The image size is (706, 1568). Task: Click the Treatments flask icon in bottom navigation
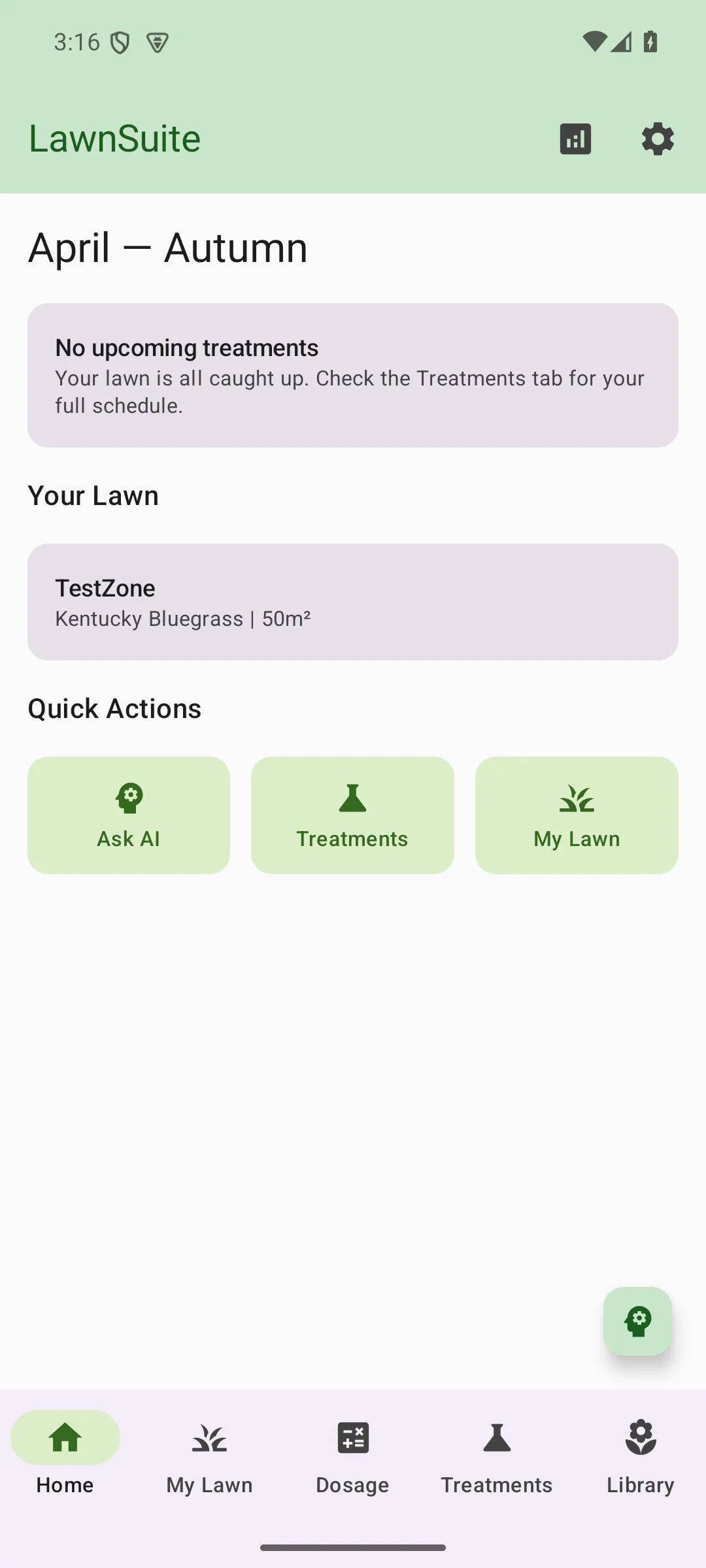tap(497, 1437)
